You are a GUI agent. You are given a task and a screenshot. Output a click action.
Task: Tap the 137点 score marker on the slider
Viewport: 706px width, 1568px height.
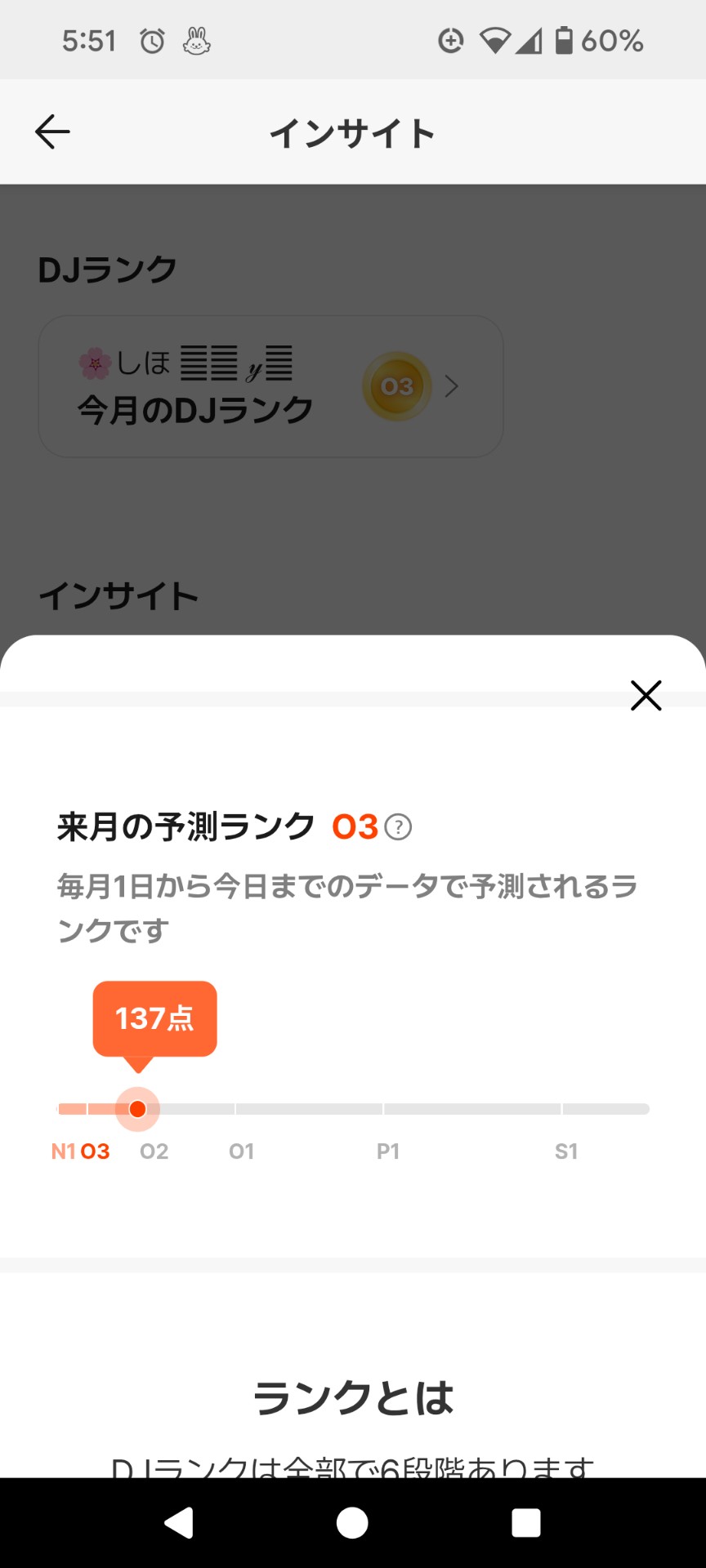click(x=154, y=1018)
